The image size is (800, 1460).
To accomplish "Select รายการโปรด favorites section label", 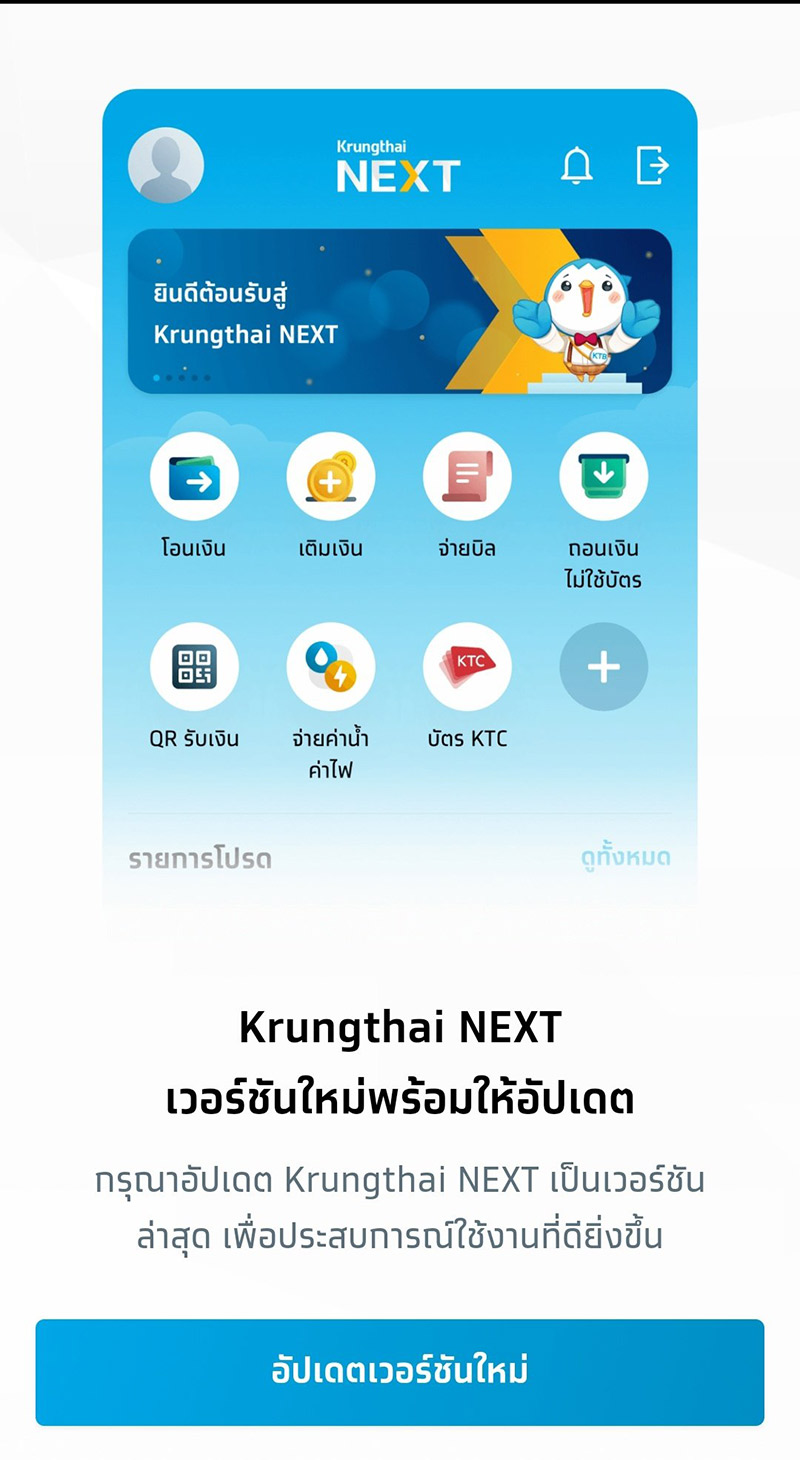I will point(200,858).
